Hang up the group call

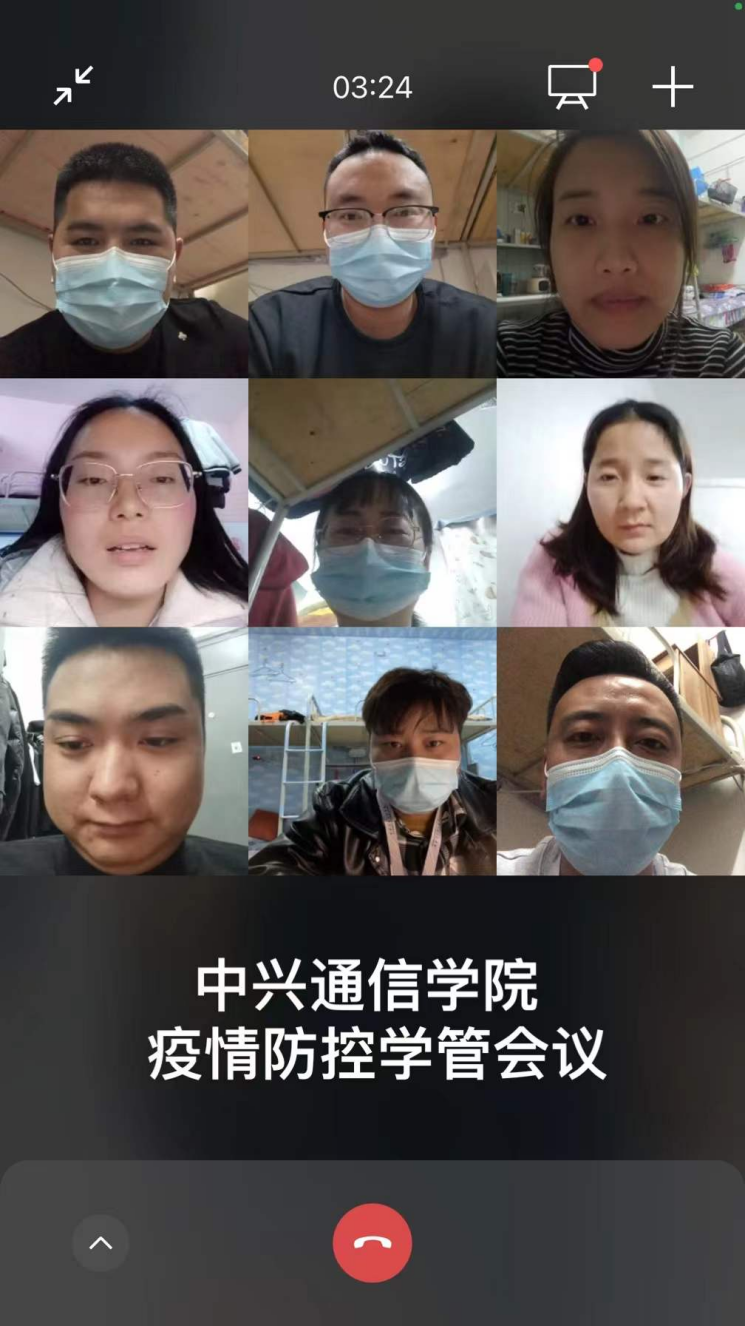click(372, 1243)
